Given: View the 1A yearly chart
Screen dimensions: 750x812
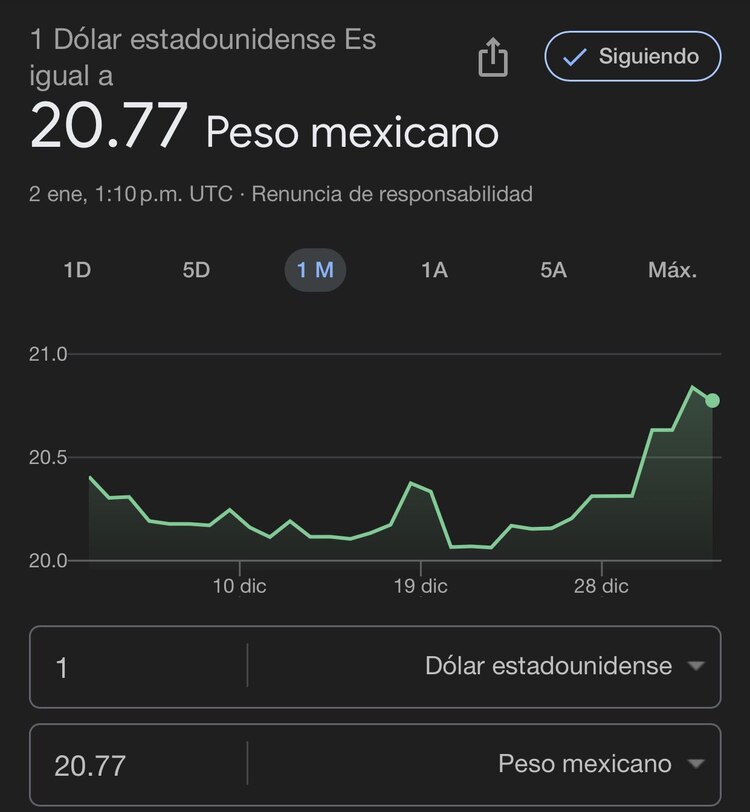Looking at the screenshot, I should click(x=434, y=270).
